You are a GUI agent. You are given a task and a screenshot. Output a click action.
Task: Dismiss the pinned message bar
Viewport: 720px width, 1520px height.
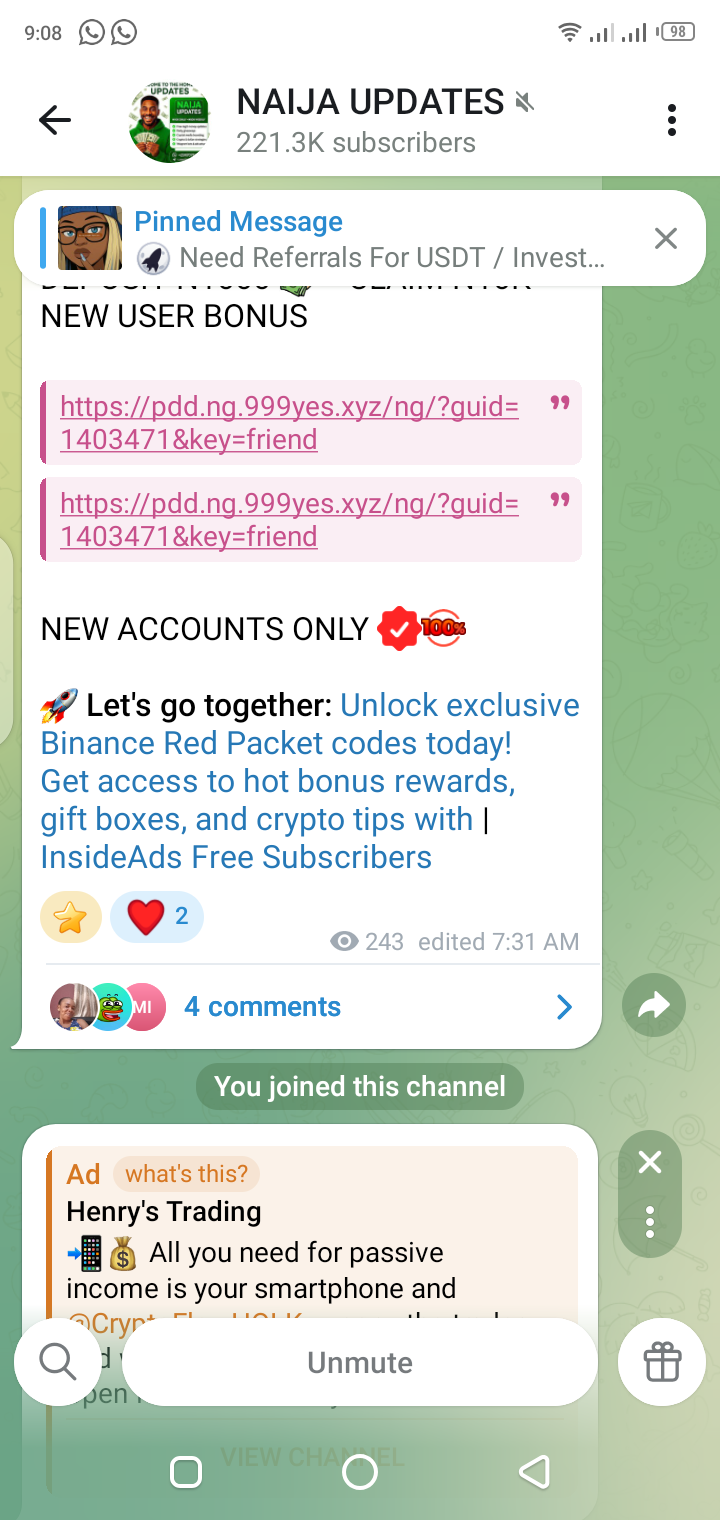click(665, 239)
